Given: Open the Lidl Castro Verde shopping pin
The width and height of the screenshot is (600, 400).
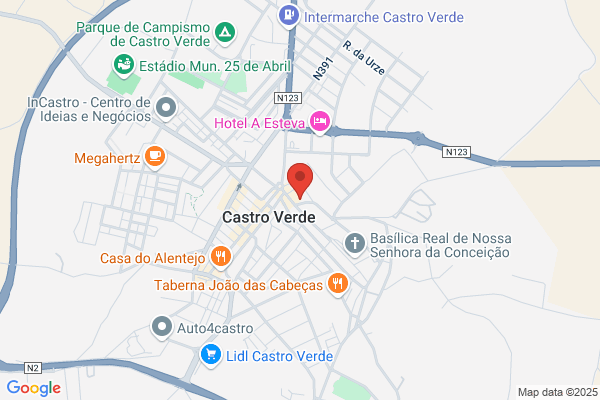Looking at the screenshot, I should click(x=211, y=355).
